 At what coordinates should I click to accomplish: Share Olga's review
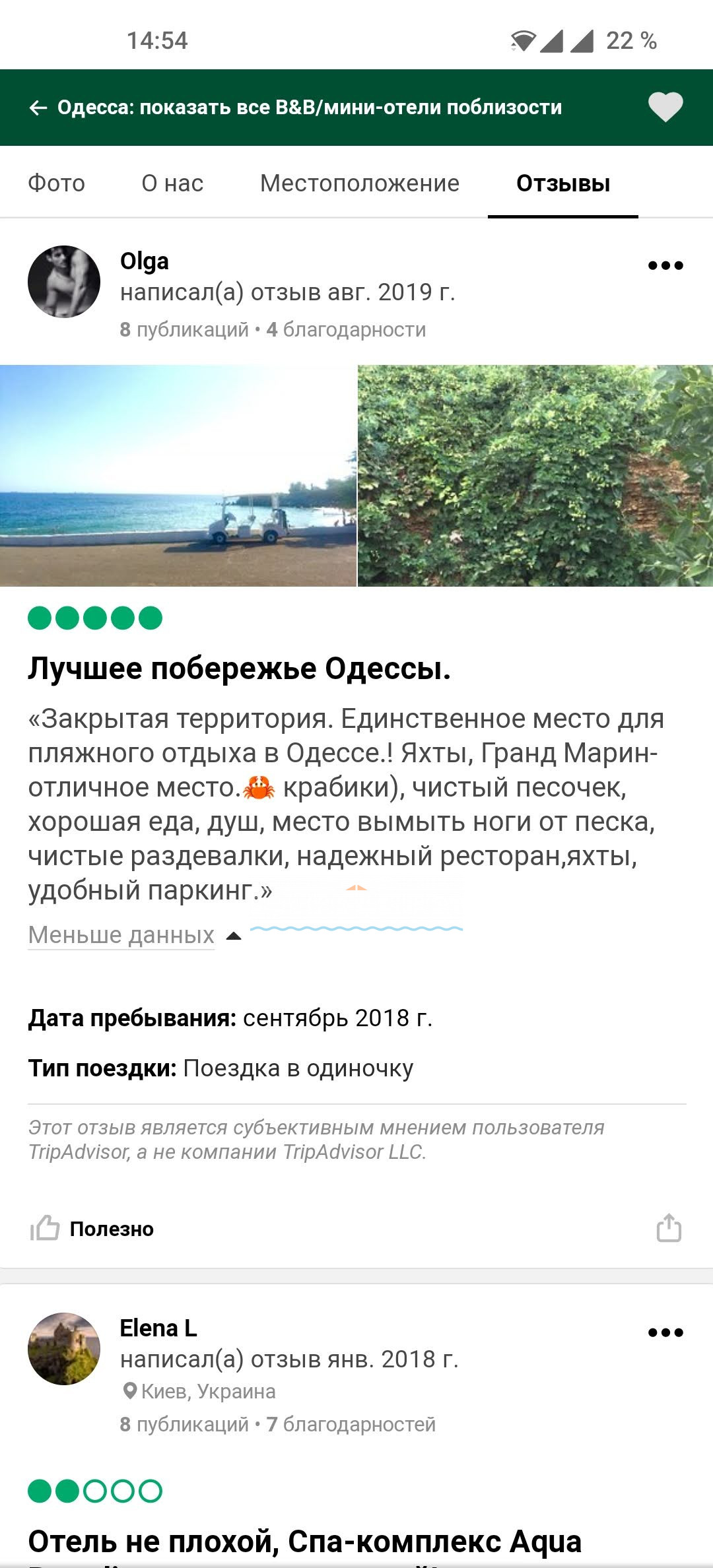668,1228
